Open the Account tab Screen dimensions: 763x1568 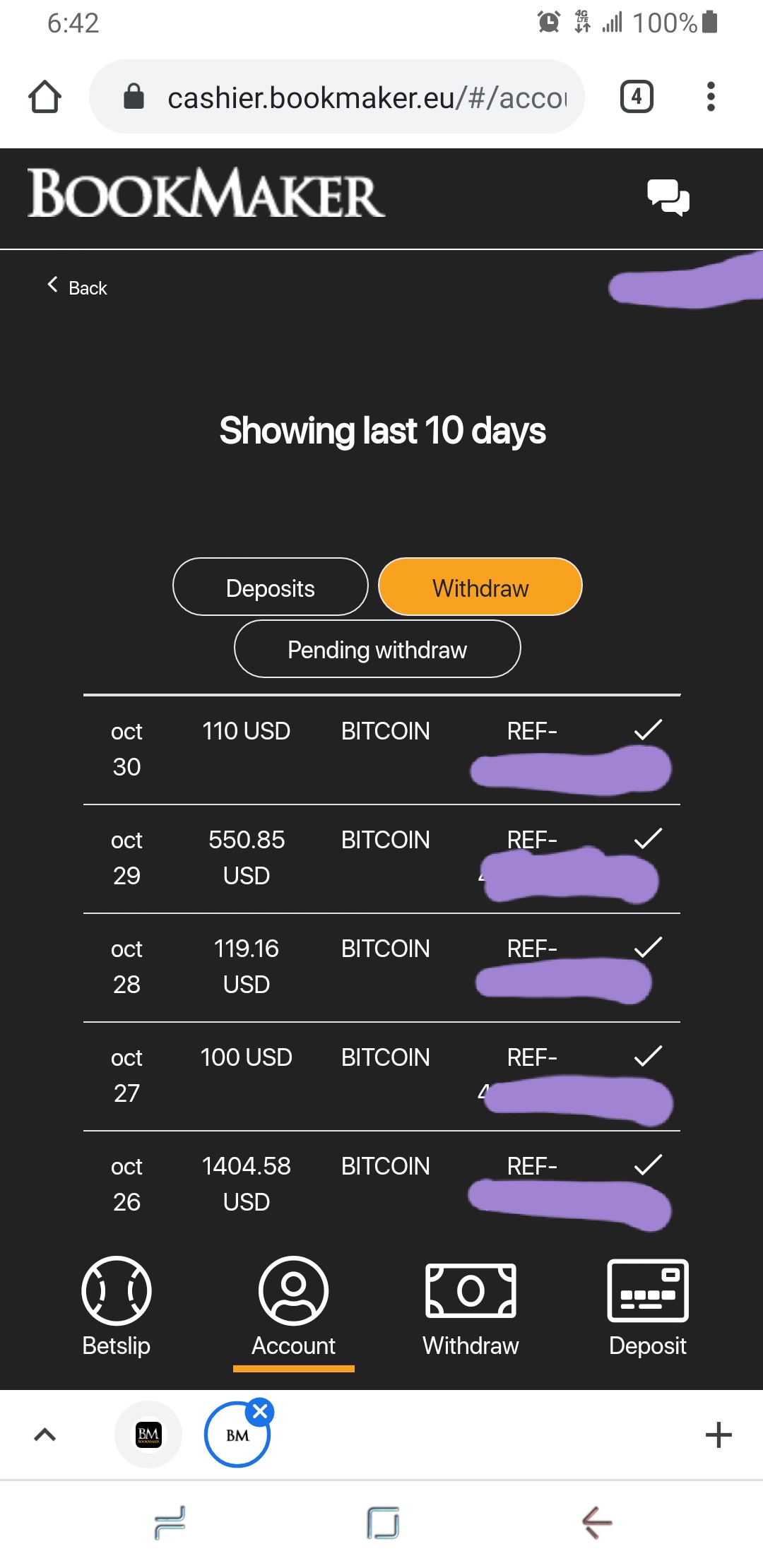pyautogui.click(x=294, y=1307)
